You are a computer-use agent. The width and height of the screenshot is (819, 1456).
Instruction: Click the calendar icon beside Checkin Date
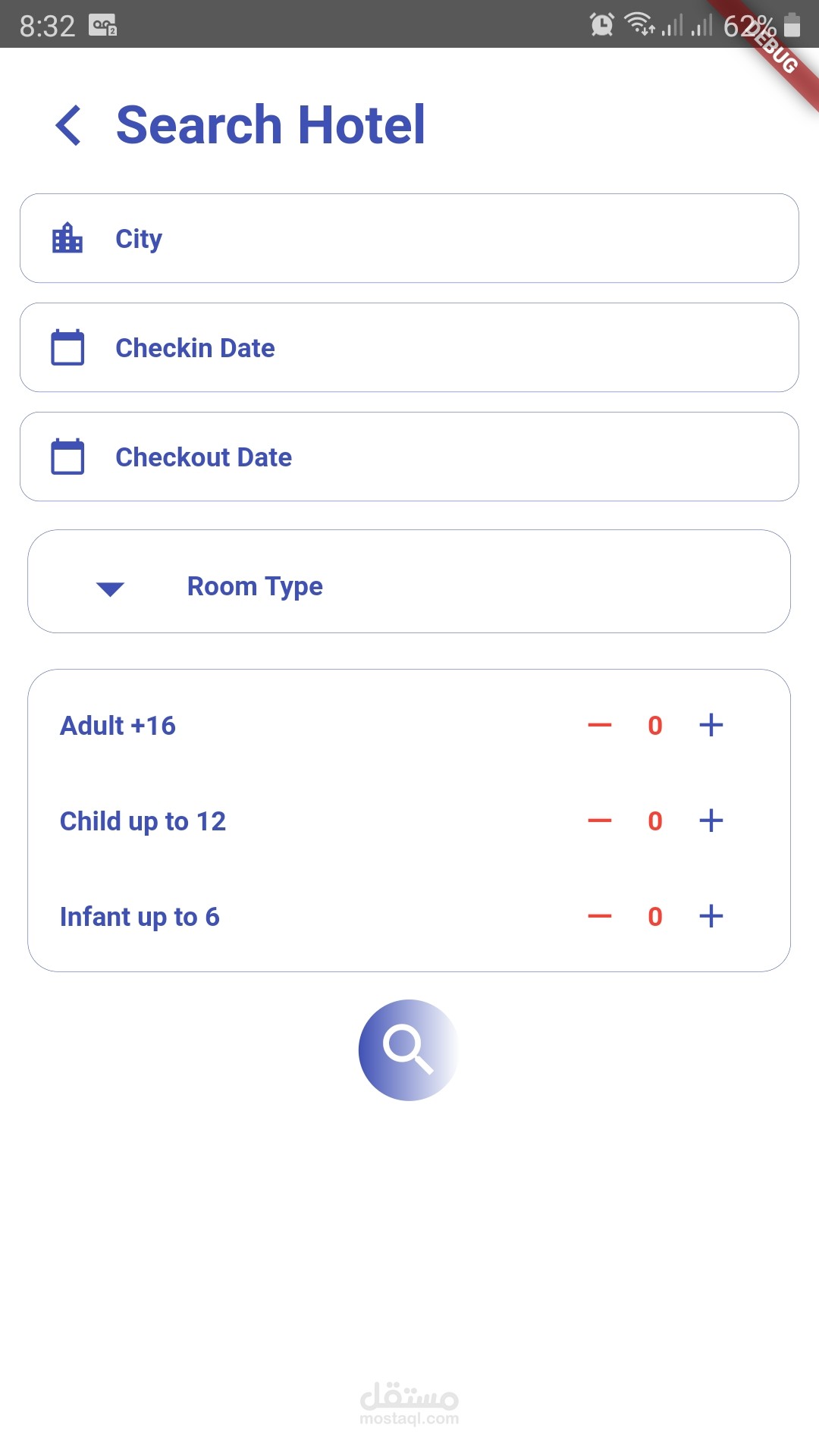pos(67,347)
